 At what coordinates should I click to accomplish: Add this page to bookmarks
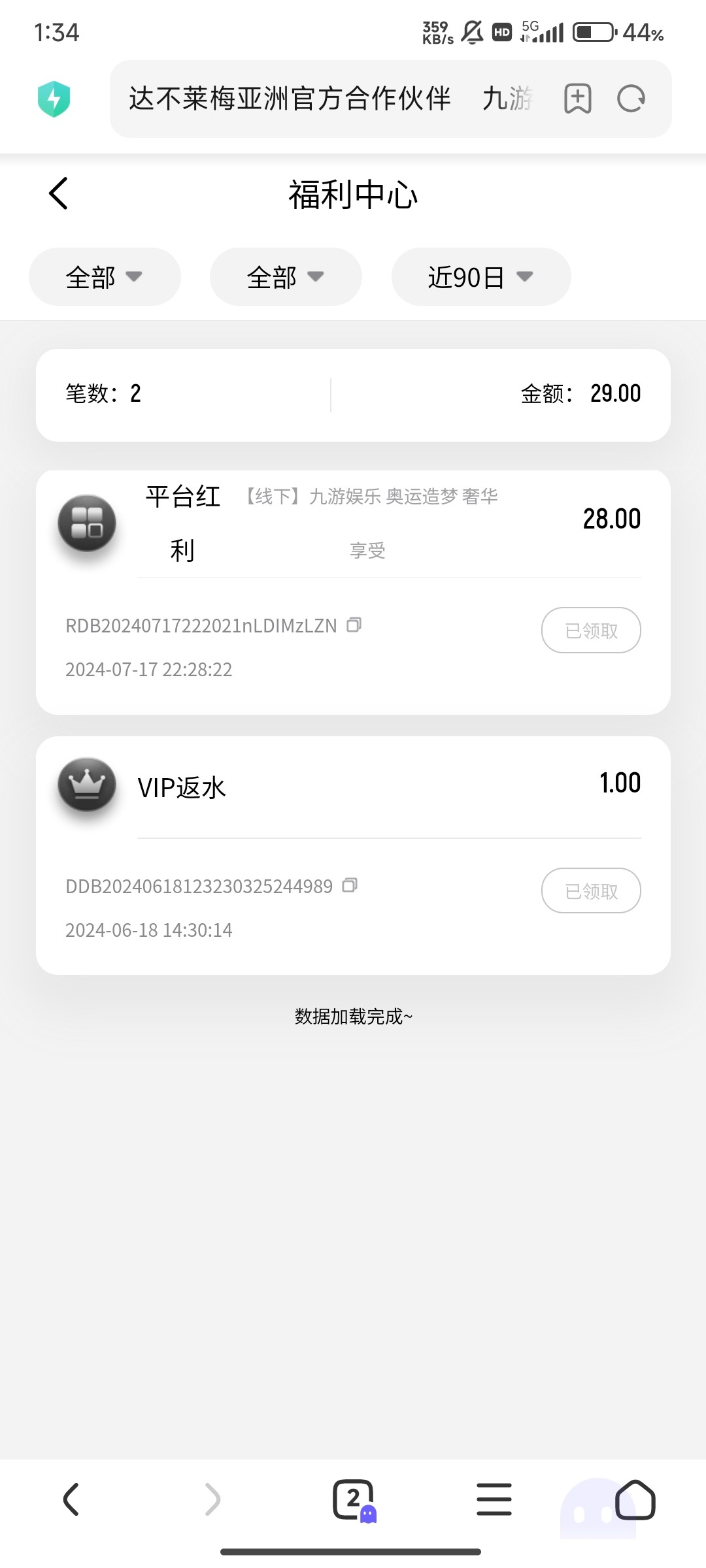pyautogui.click(x=577, y=99)
